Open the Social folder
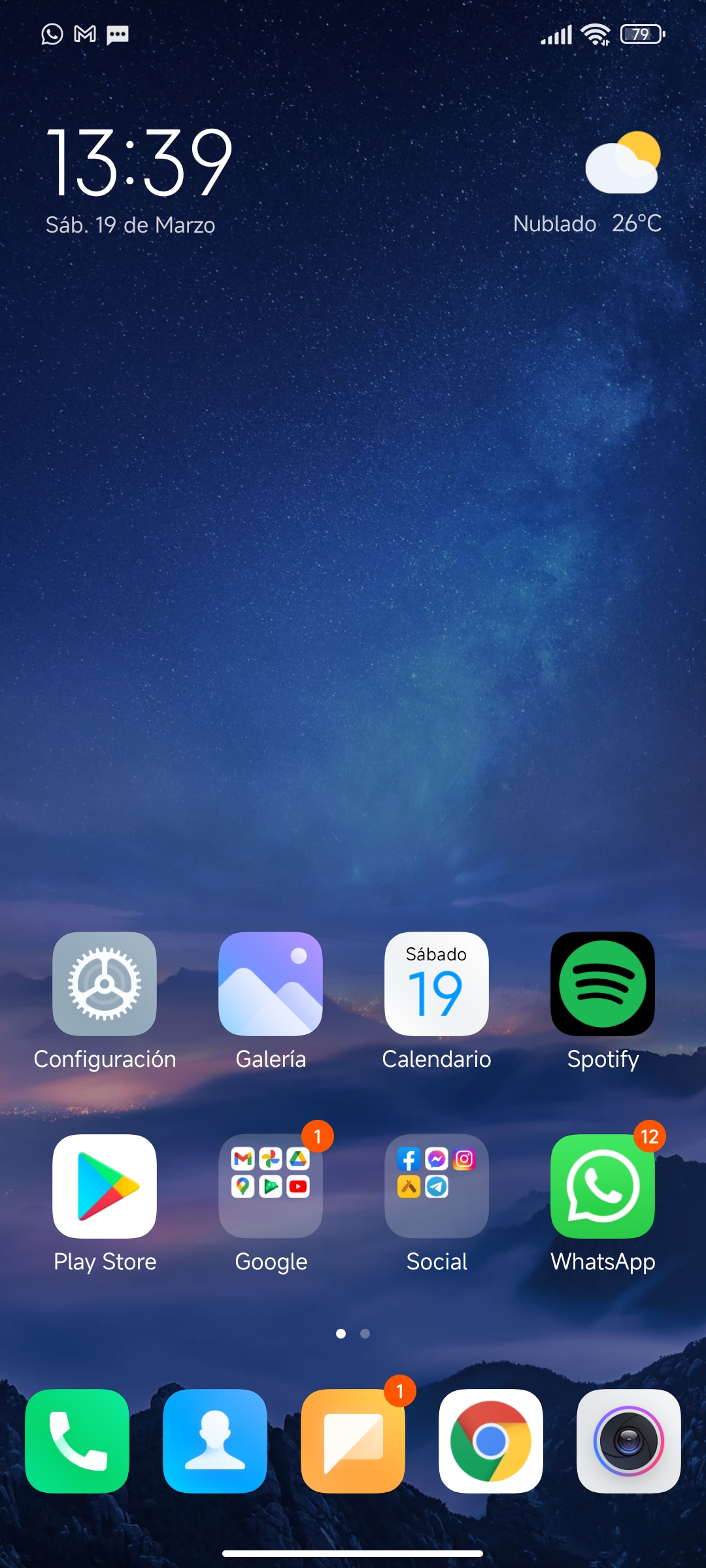Screen dimensions: 706x1568 437,1186
